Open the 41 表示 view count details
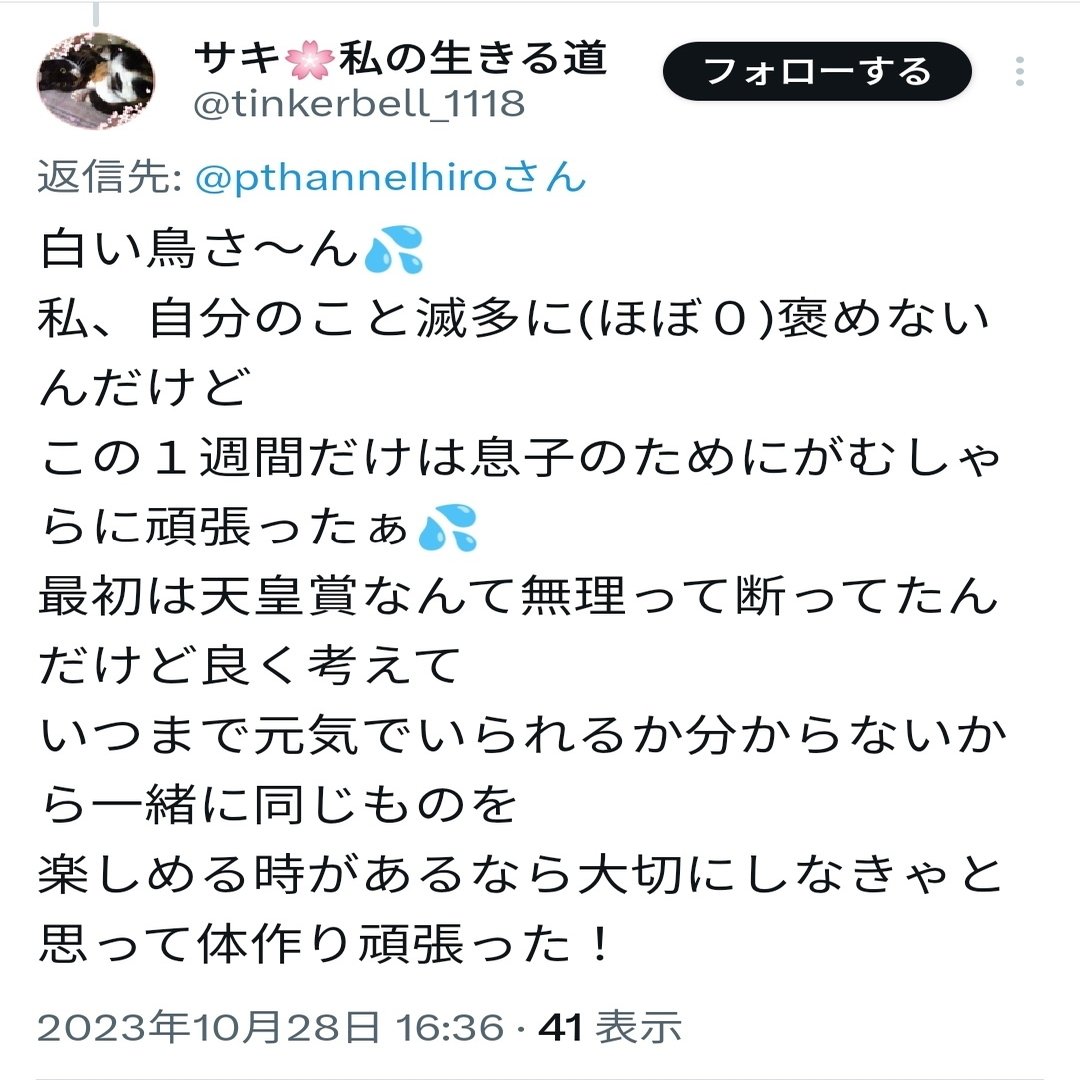Image resolution: width=1080 pixels, height=1080 pixels. pos(610,1026)
